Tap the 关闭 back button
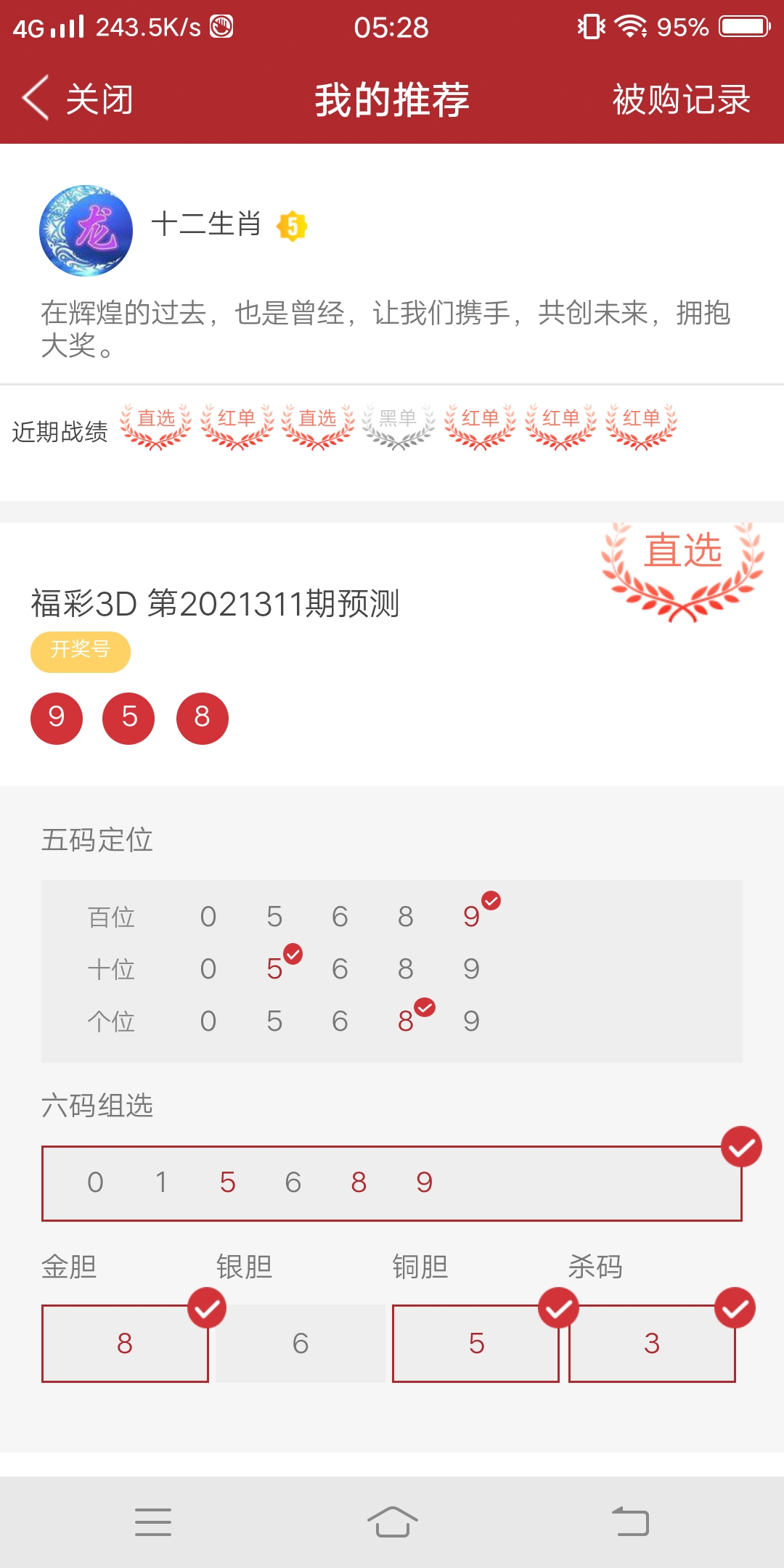The height and width of the screenshot is (1568, 784). tap(78, 99)
